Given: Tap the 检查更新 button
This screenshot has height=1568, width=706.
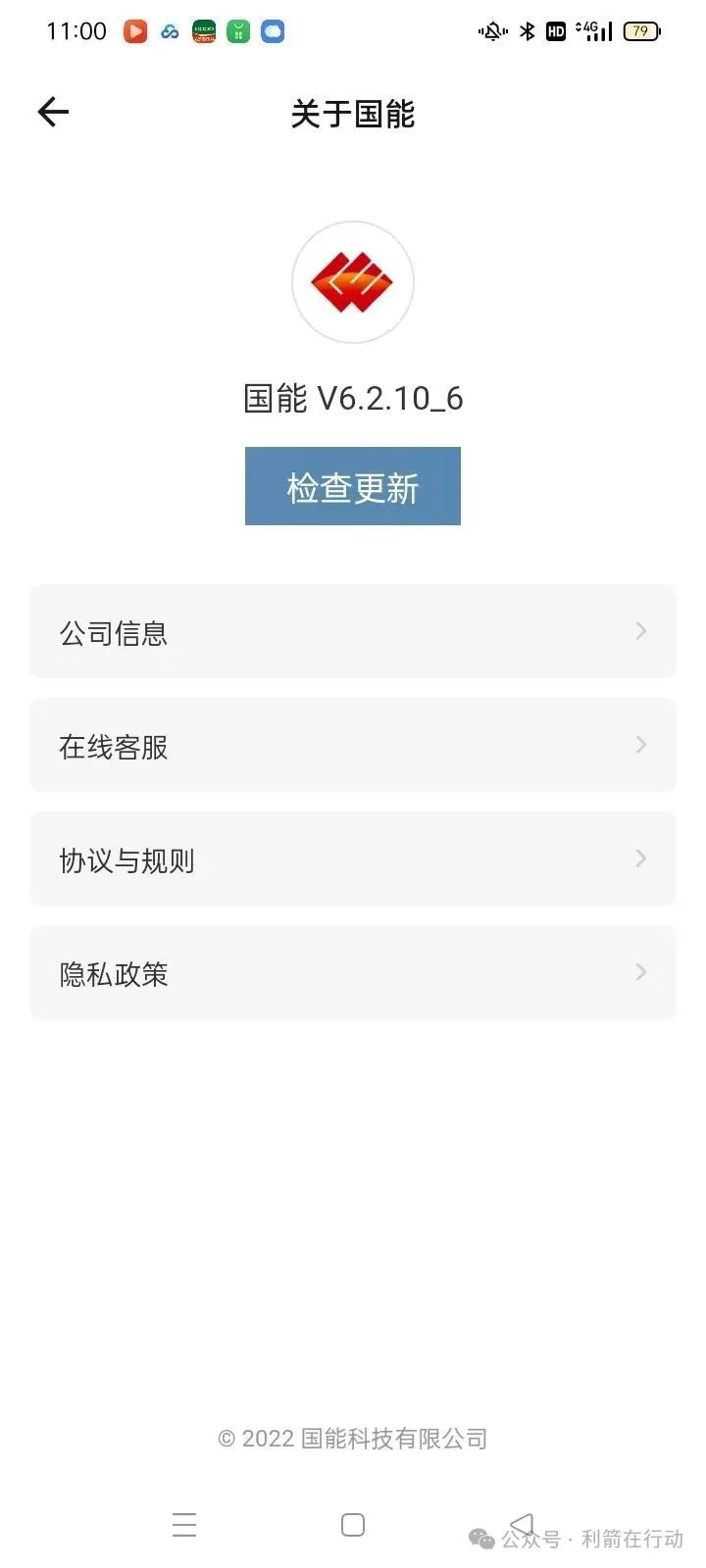Looking at the screenshot, I should point(352,485).
